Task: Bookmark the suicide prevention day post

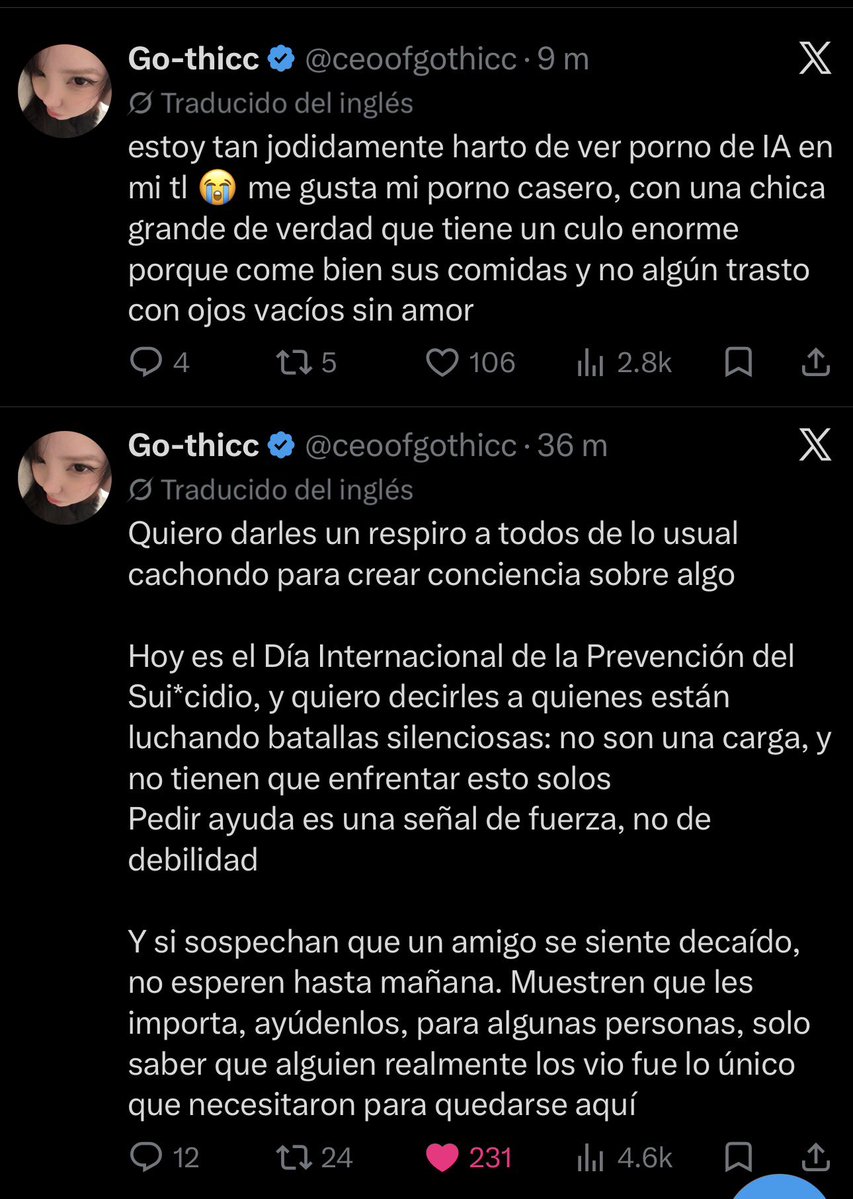Action: (x=738, y=1158)
